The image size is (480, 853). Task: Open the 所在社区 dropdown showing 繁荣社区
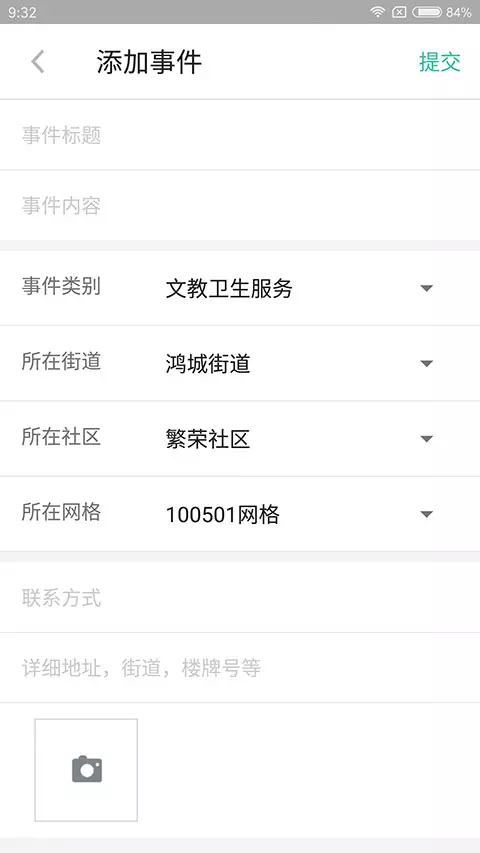[299, 438]
